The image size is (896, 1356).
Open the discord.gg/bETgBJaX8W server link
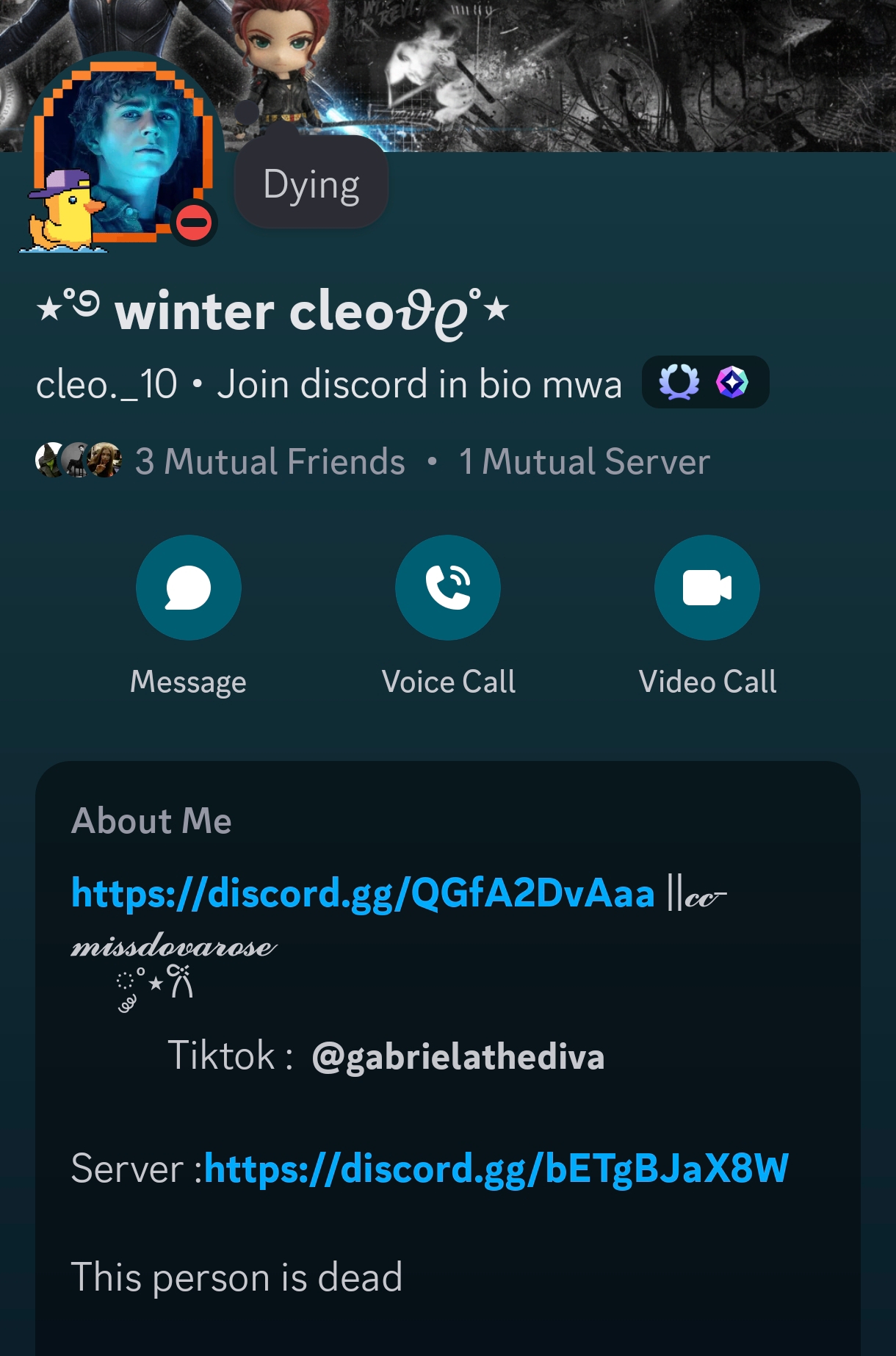[496, 1168]
